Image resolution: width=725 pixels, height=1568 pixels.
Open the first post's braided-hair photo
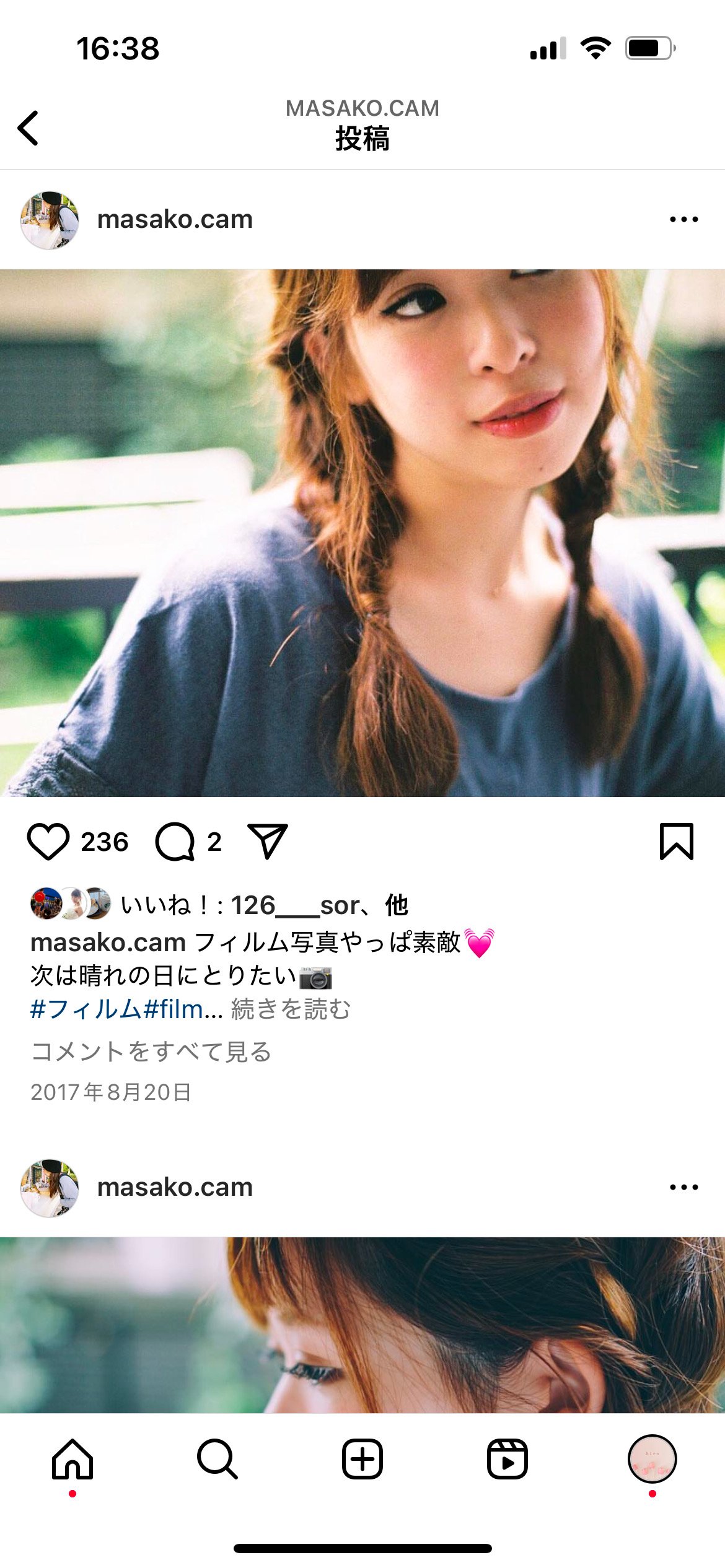coord(362,533)
